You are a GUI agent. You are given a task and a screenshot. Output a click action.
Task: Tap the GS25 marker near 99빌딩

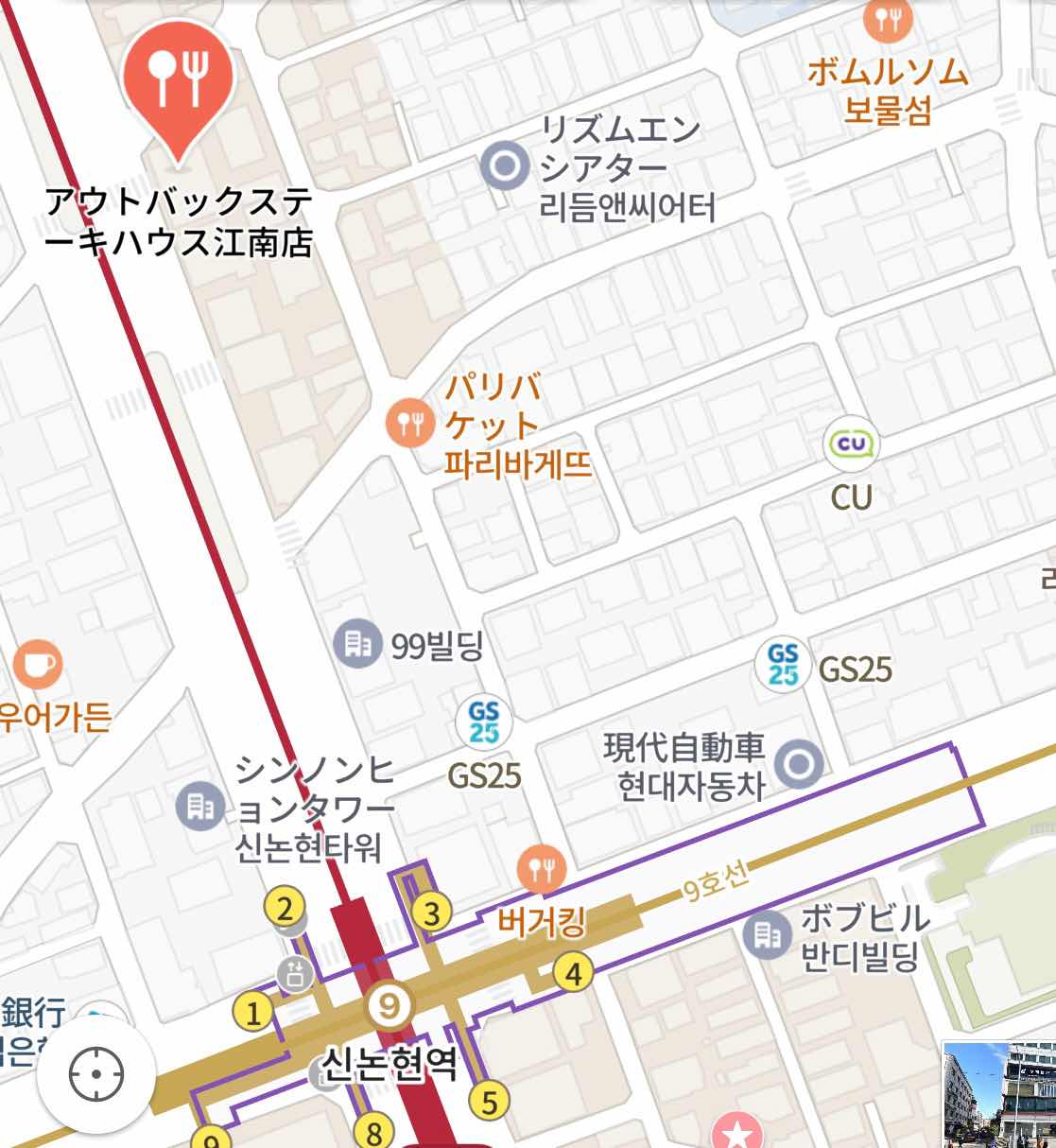coord(484,722)
